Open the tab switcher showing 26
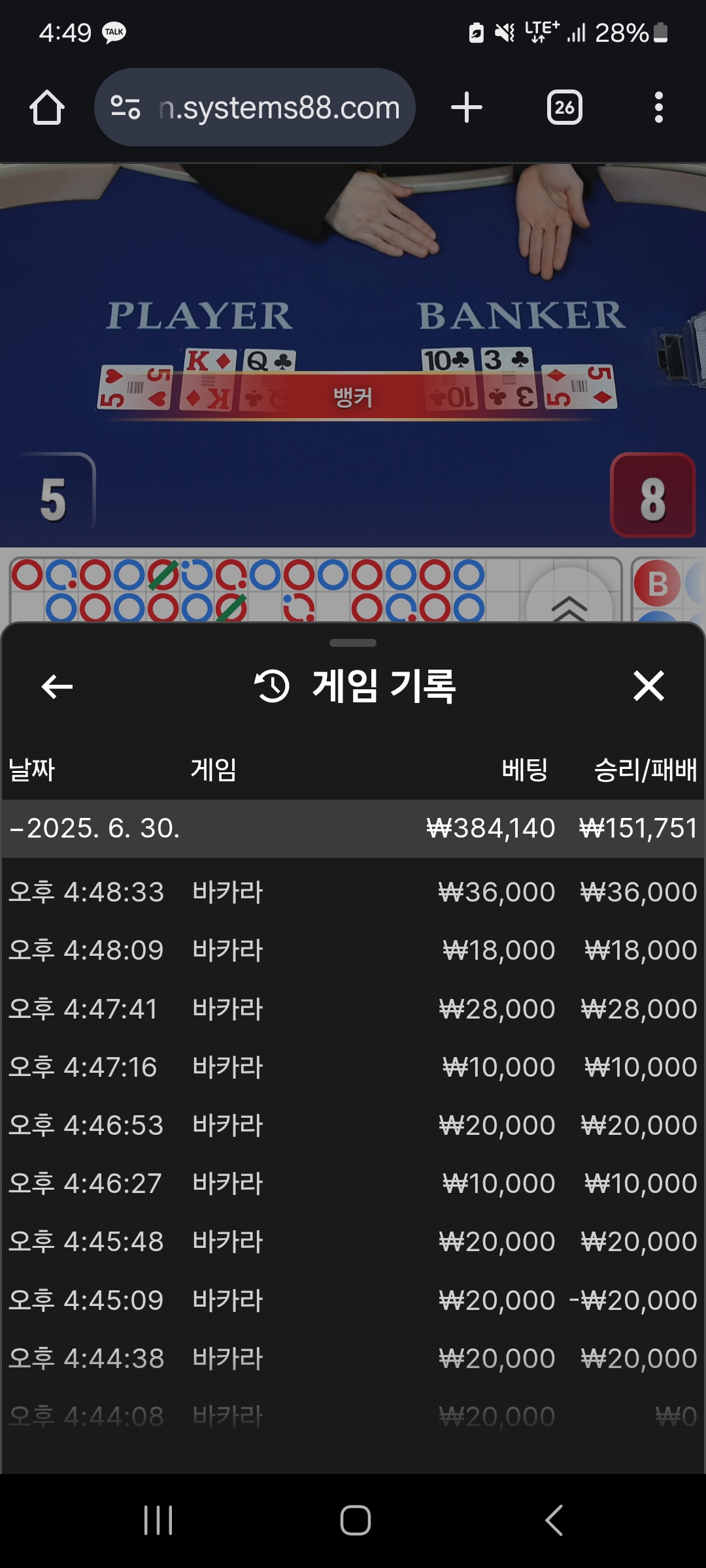This screenshot has height=1568, width=706. 565,107
